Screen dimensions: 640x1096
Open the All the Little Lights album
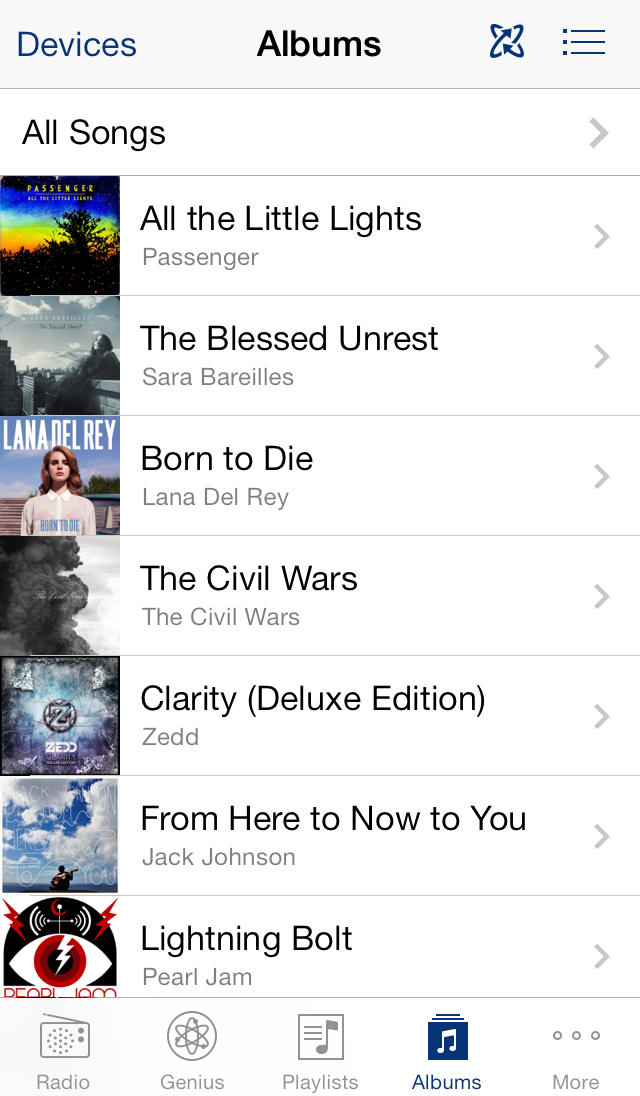320,236
